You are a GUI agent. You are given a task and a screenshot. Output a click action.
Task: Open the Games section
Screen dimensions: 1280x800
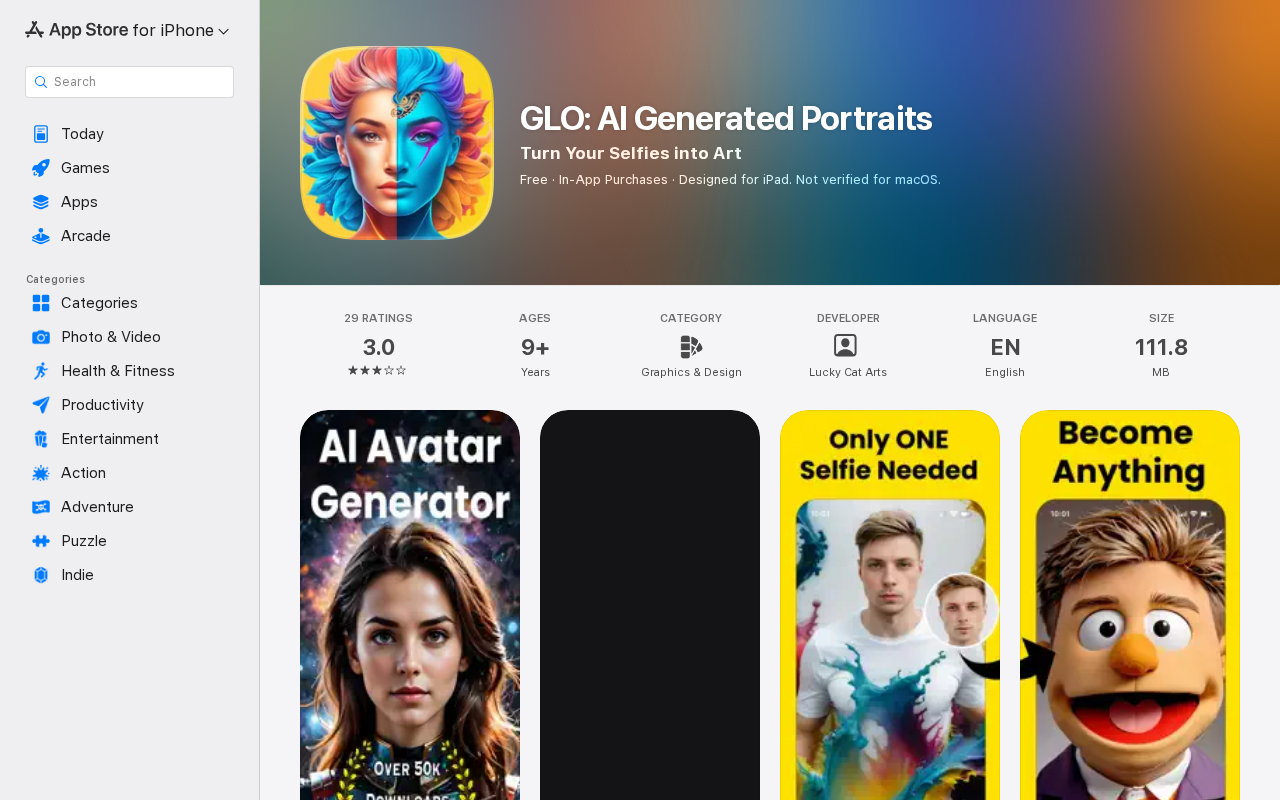85,168
